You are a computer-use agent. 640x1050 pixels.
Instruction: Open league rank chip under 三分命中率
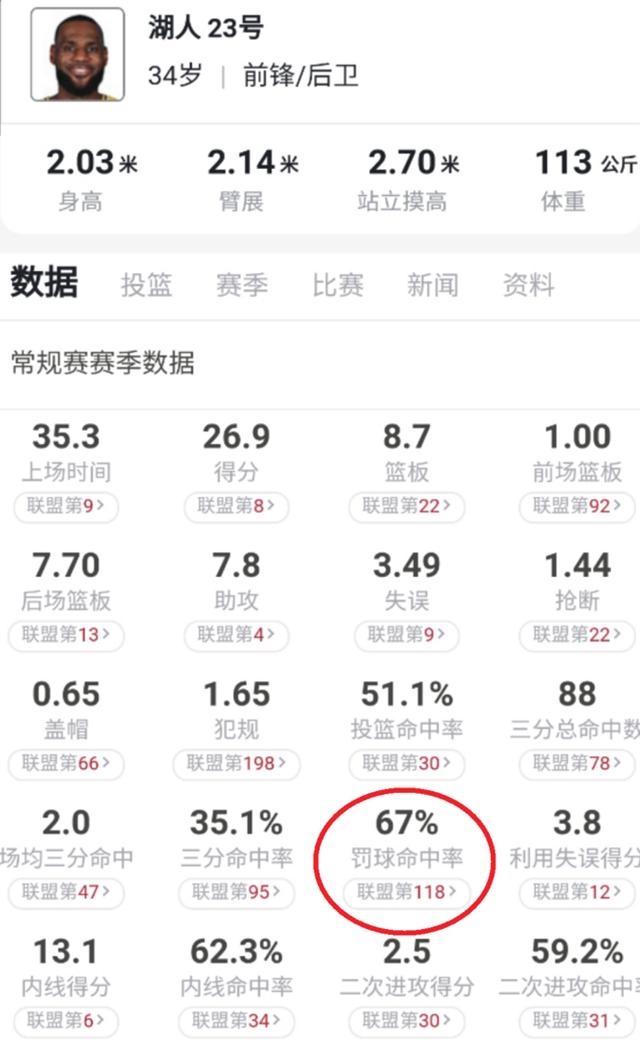(236, 892)
